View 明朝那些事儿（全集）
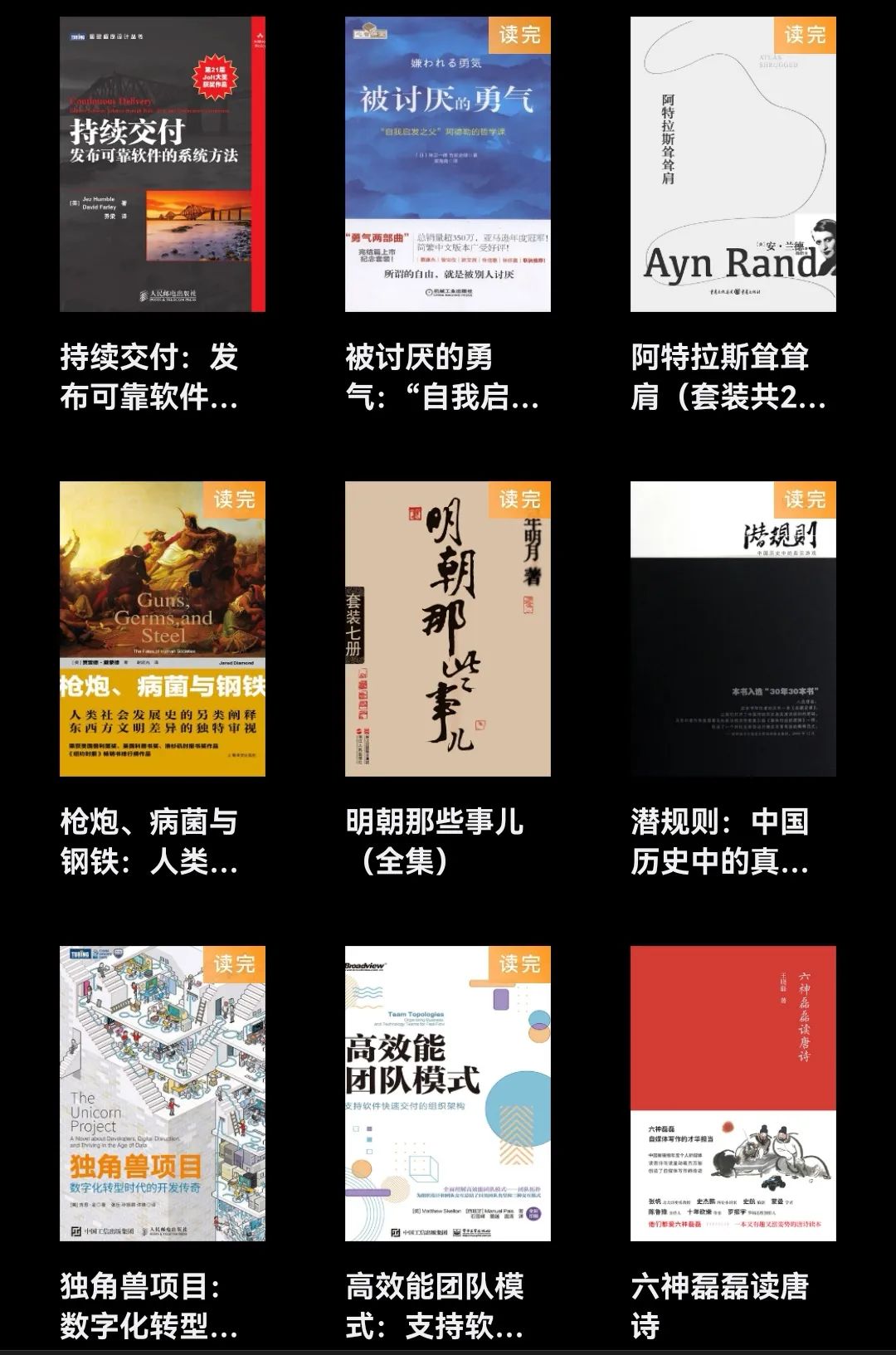Image resolution: width=896 pixels, height=1355 pixels. click(x=448, y=629)
